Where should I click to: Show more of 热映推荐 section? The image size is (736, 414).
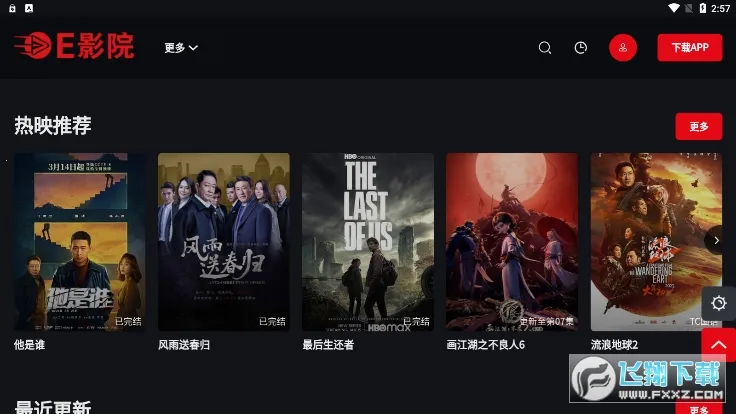[698, 126]
